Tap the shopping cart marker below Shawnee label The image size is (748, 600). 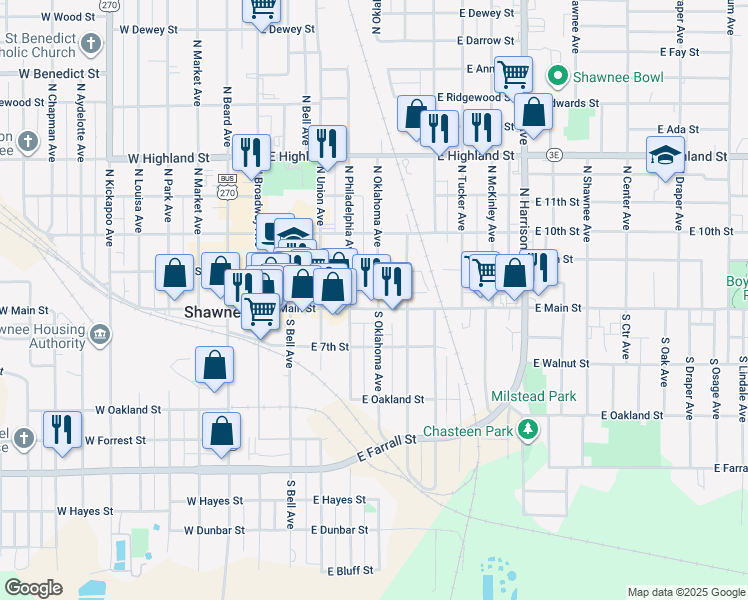tap(260, 314)
